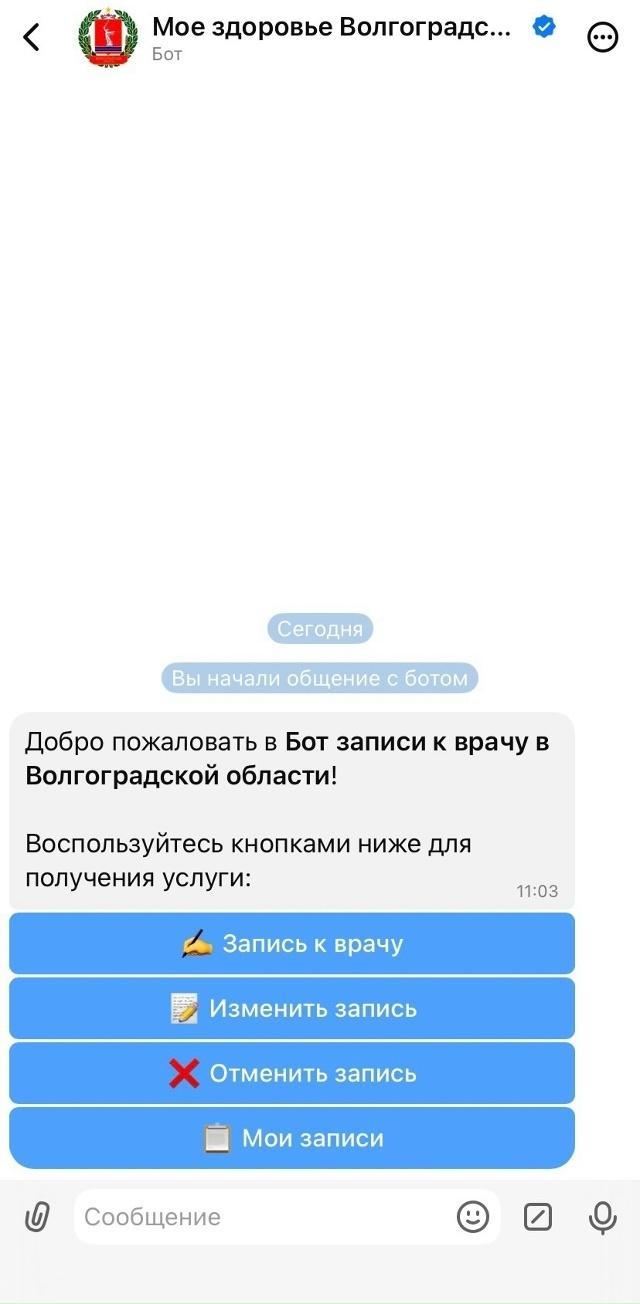The width and height of the screenshot is (640, 1304).
Task: Choose Изменить запись
Action: (292, 1008)
